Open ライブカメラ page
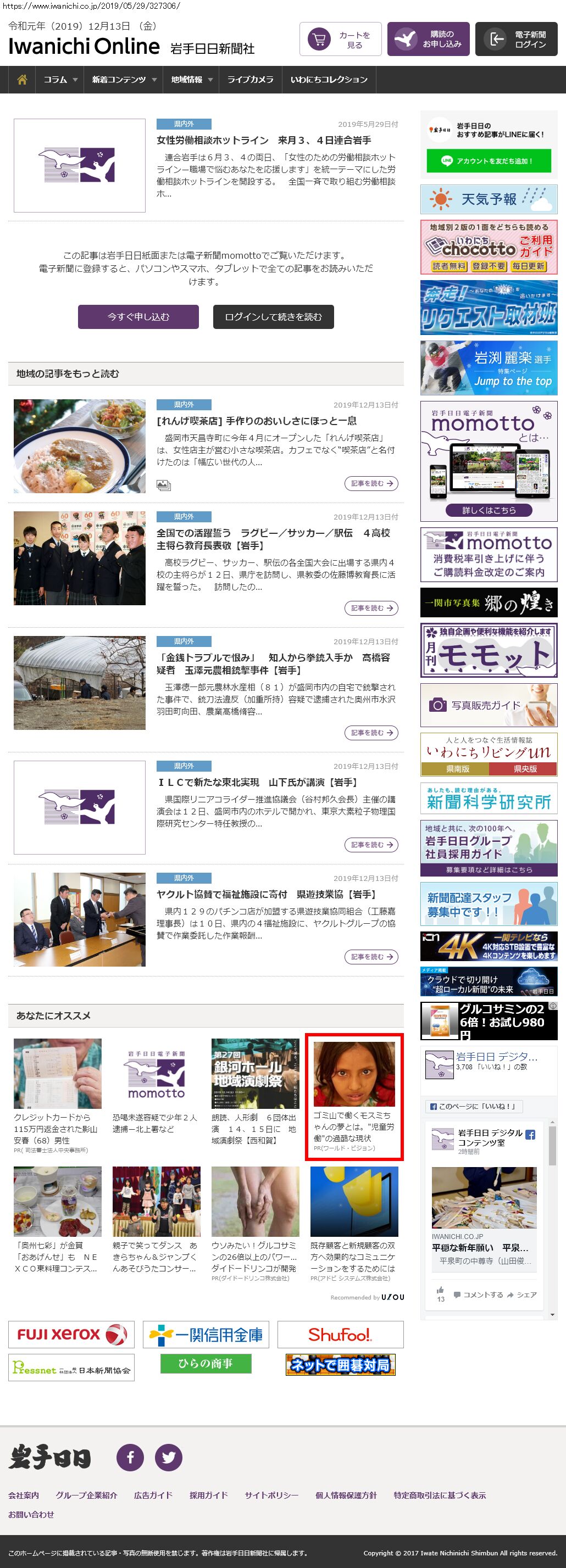Screen dimensions: 566x1568 tap(250, 80)
